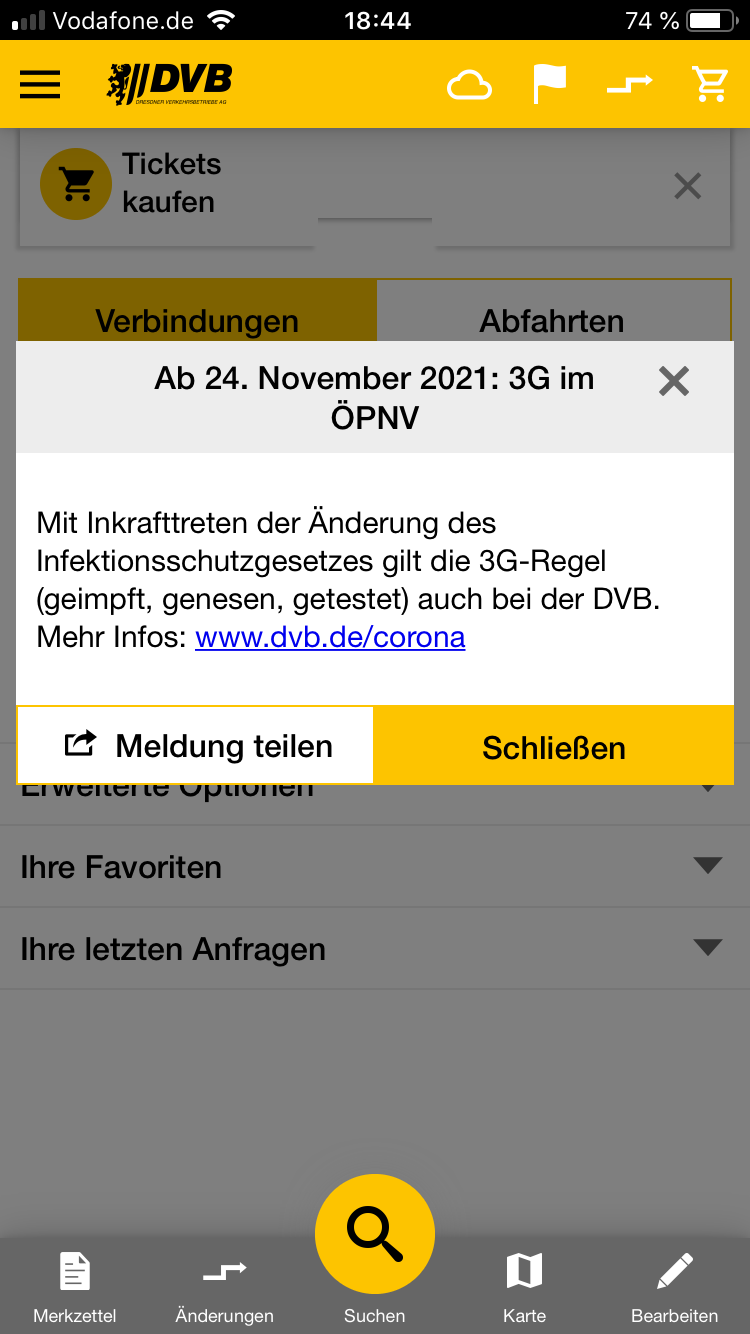Open the Karte tab
The image size is (750, 1334).
(x=524, y=1285)
